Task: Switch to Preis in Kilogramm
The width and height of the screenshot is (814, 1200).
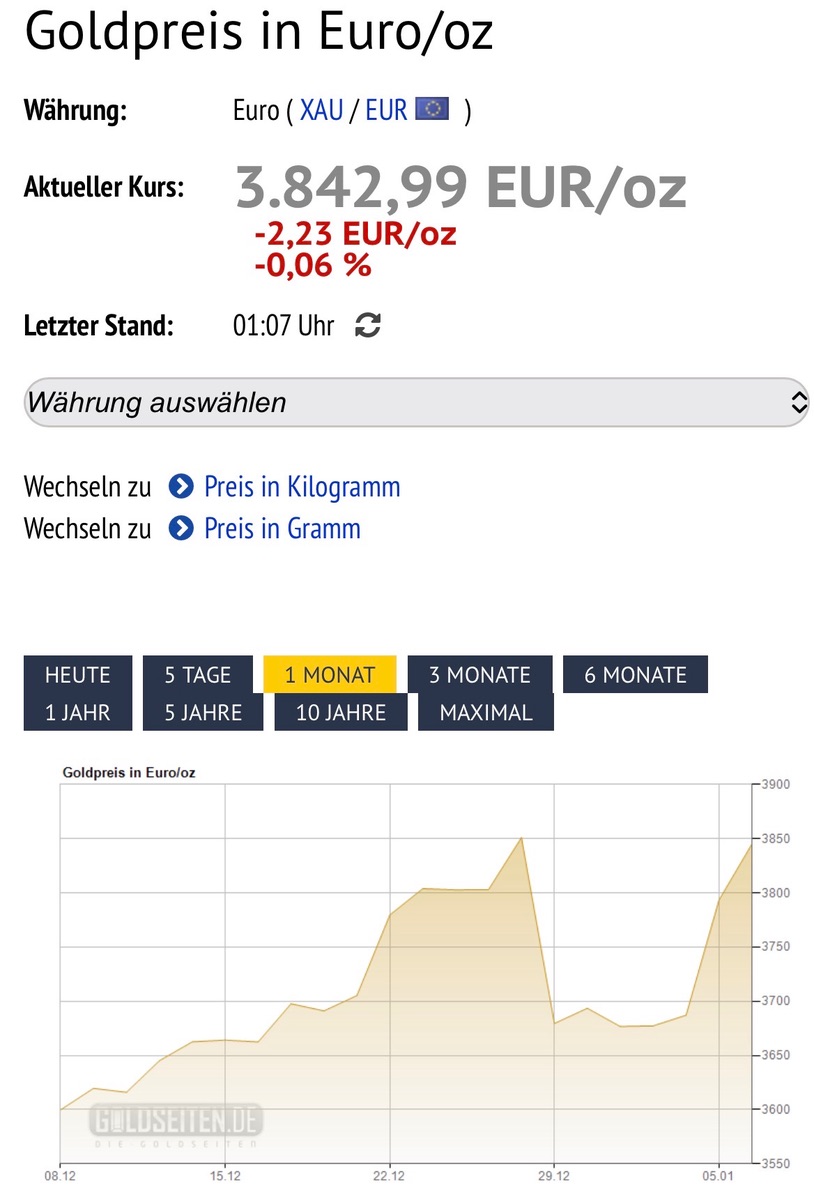Action: tap(301, 487)
